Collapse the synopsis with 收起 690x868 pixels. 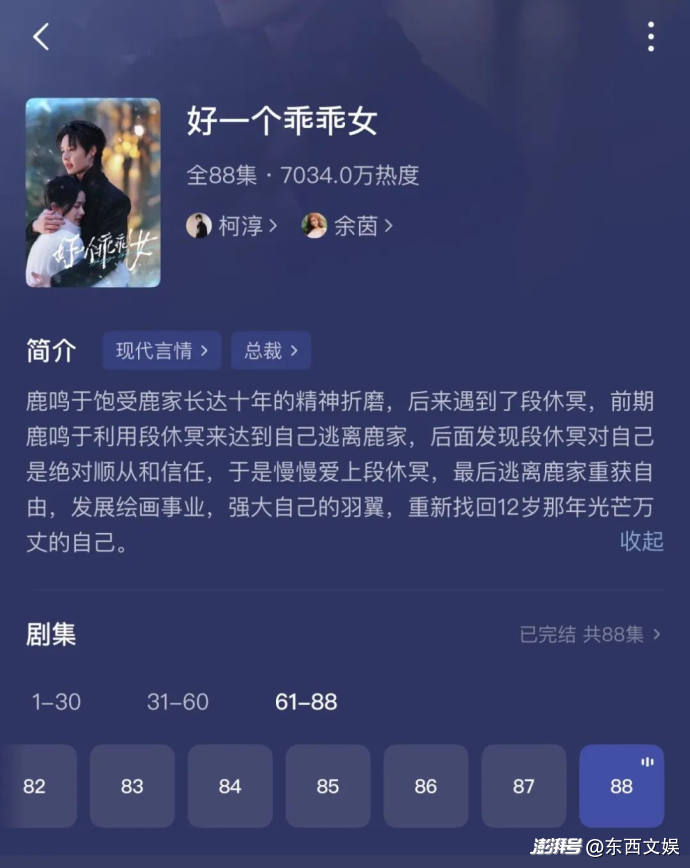click(x=642, y=541)
